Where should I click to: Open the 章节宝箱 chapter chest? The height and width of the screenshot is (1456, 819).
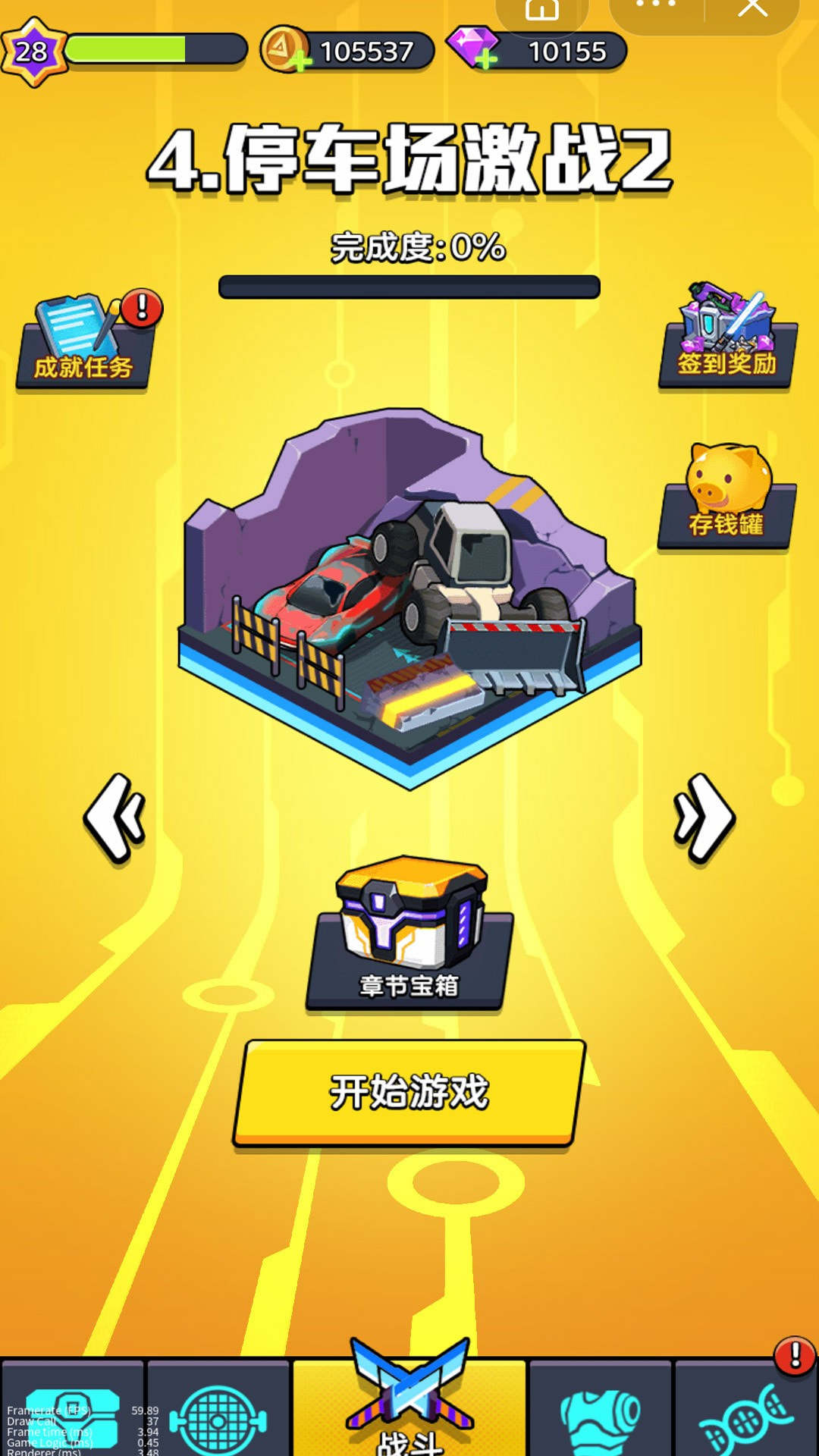409,937
